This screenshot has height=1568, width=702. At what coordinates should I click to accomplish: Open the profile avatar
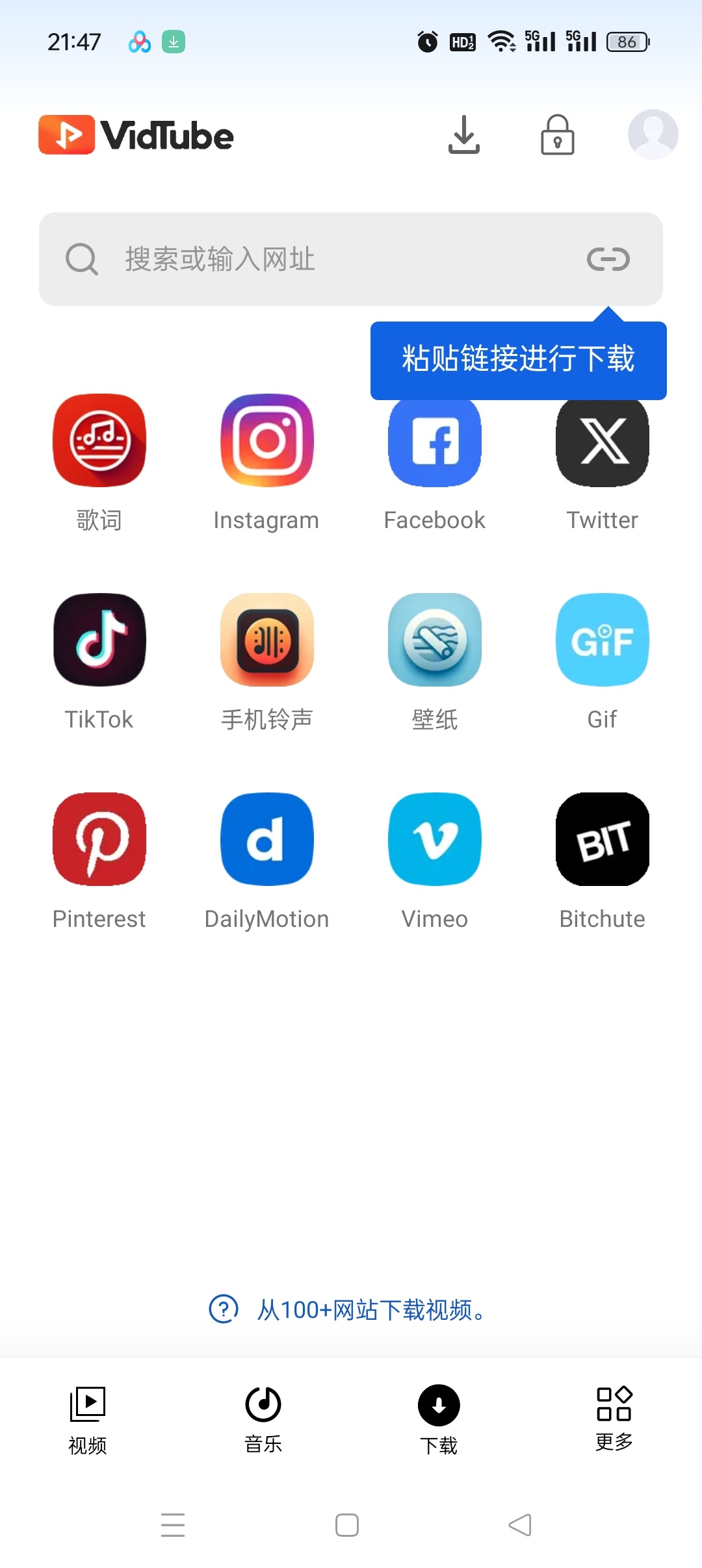point(653,134)
